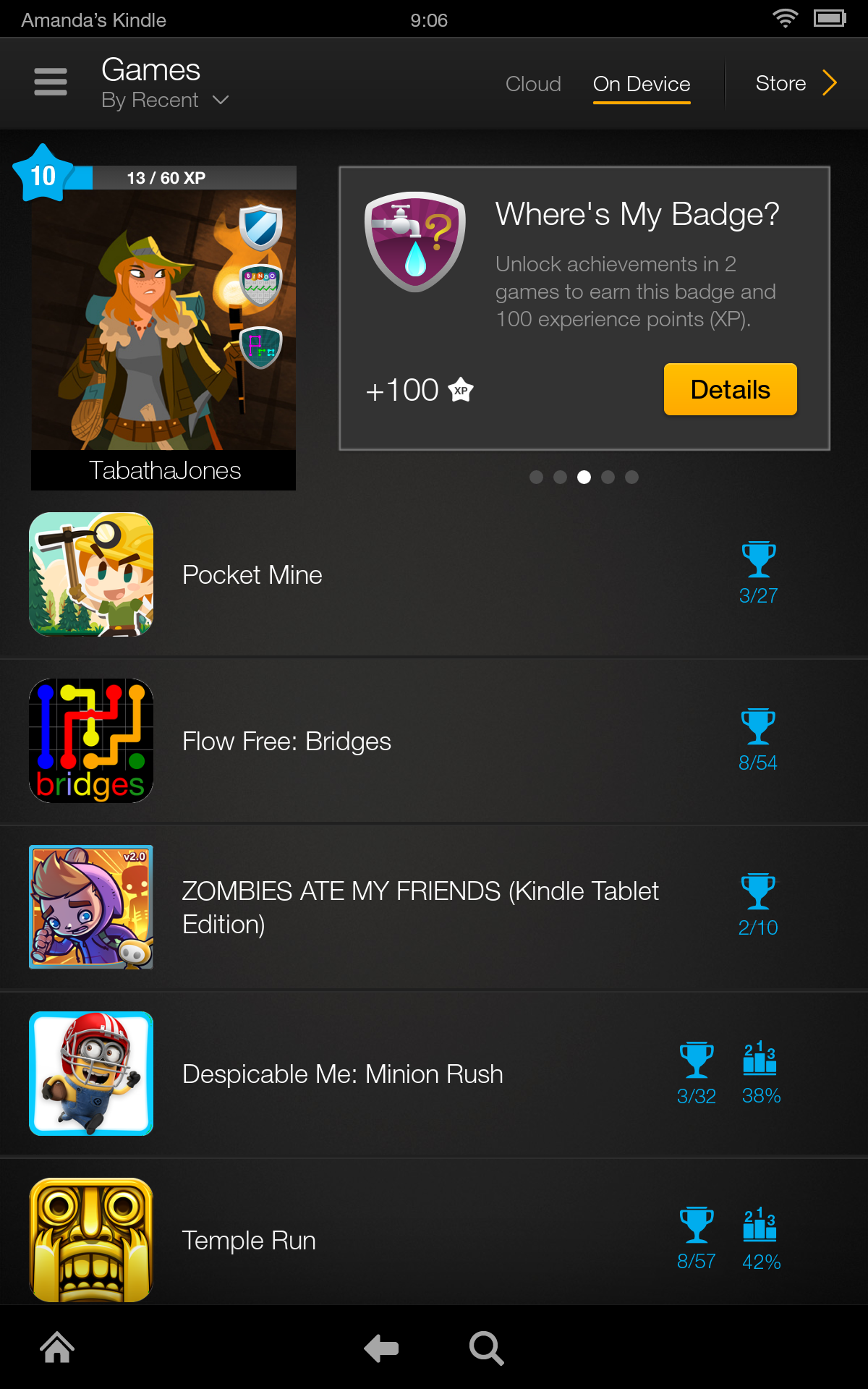Tap Details on Where's My Badge
The height and width of the screenshot is (1389, 868).
pyautogui.click(x=730, y=389)
